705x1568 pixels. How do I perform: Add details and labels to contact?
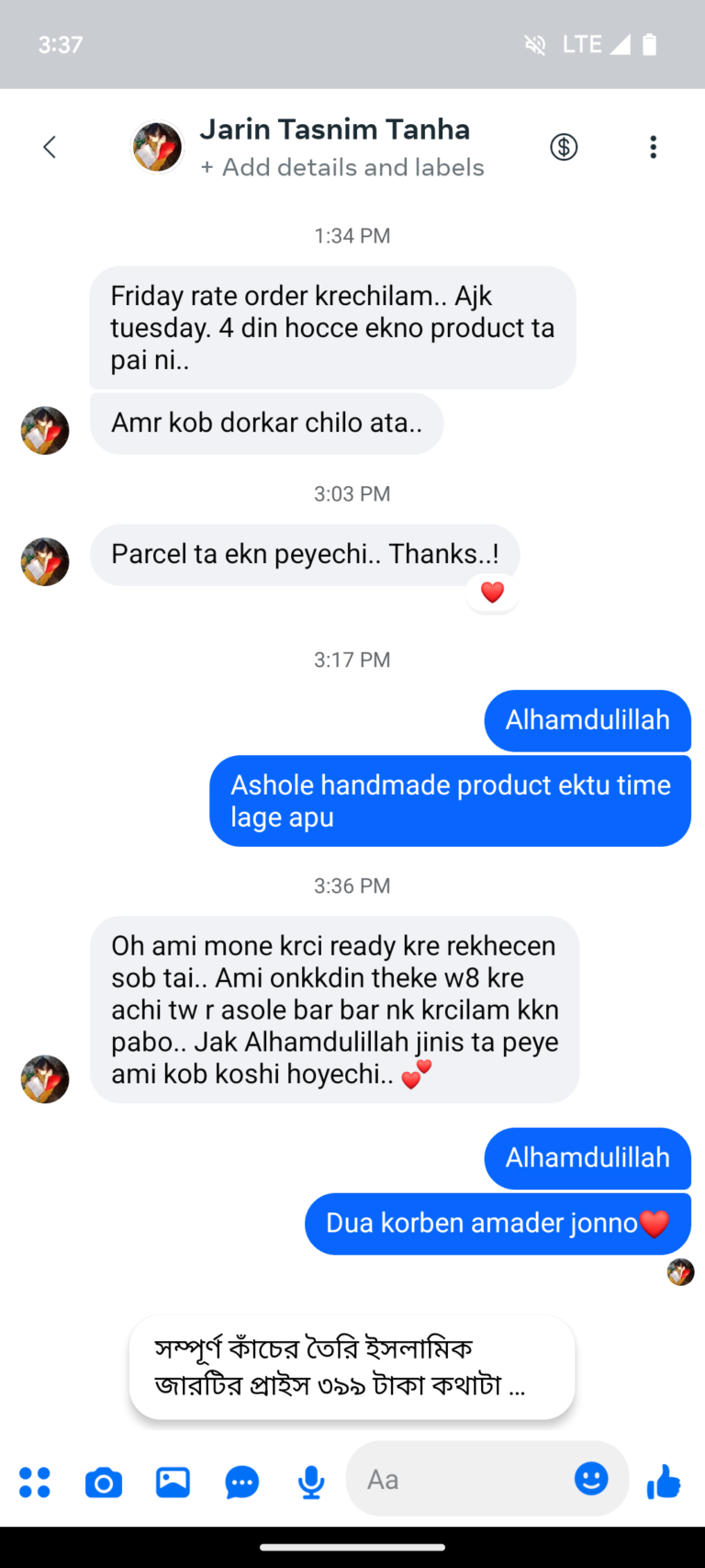point(342,167)
